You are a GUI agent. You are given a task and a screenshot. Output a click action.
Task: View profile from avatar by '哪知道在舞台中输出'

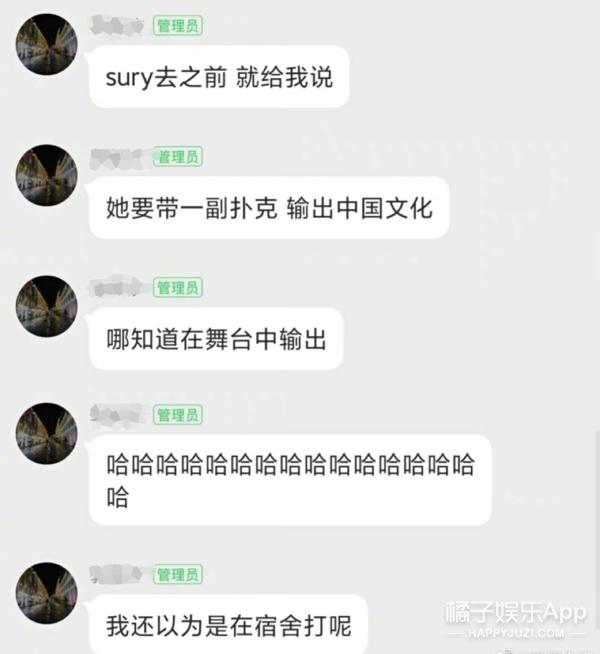click(46, 305)
